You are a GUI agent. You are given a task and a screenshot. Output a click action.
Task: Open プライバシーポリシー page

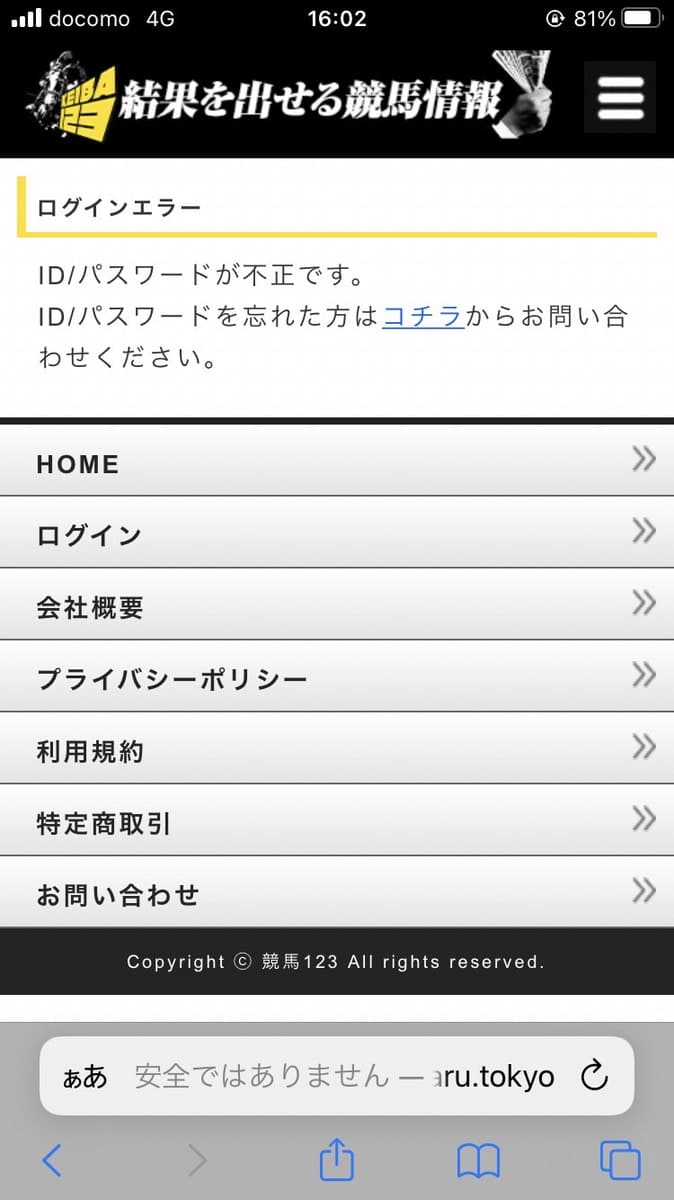(x=337, y=679)
